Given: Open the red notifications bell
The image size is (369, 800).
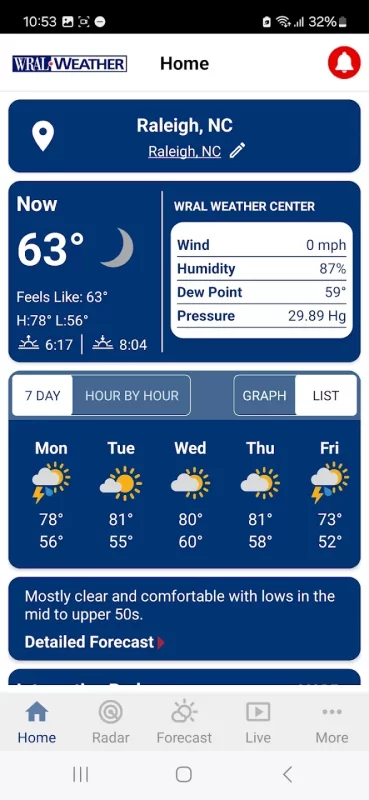Looking at the screenshot, I should coord(344,63).
